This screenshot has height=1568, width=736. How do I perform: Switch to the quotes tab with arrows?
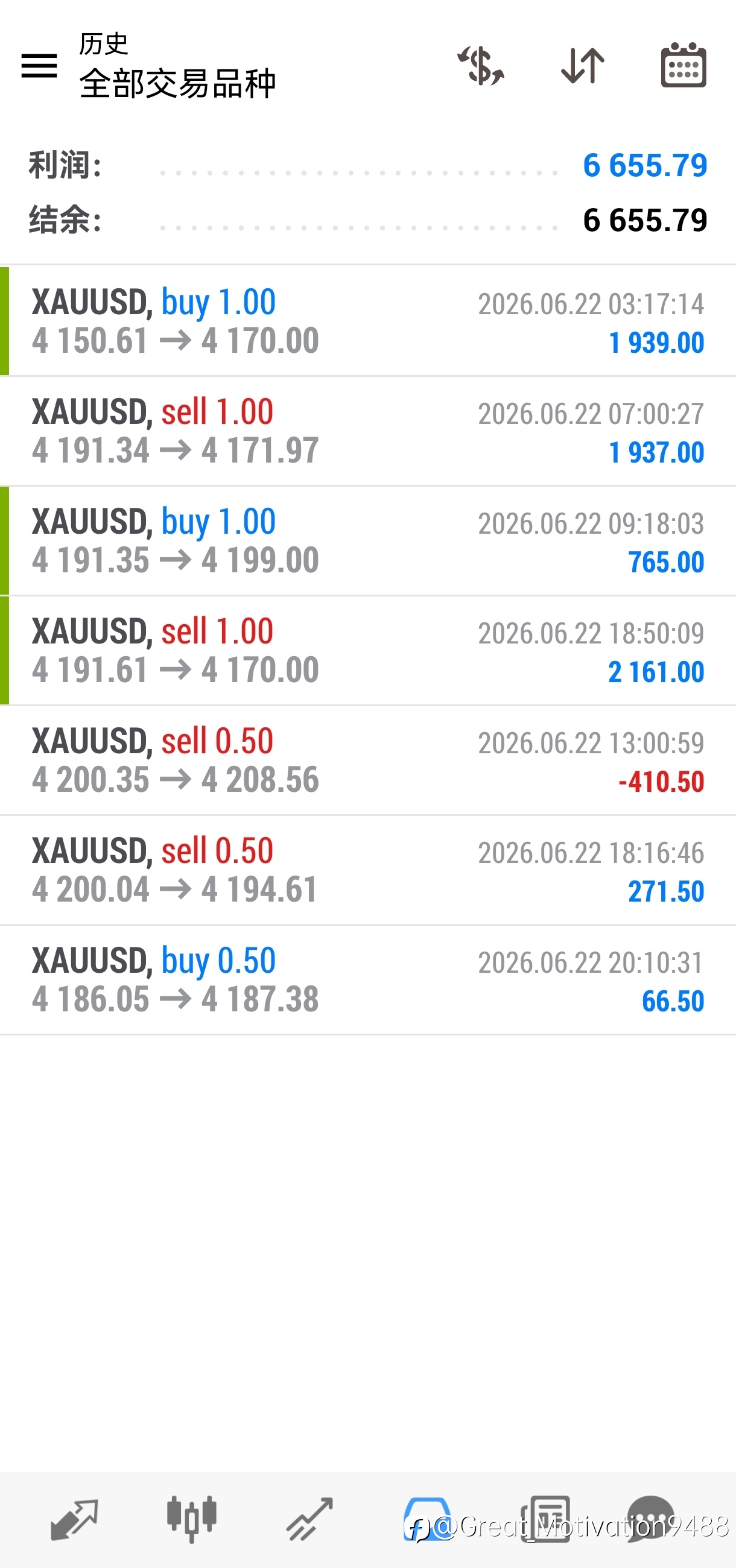[x=74, y=1519]
